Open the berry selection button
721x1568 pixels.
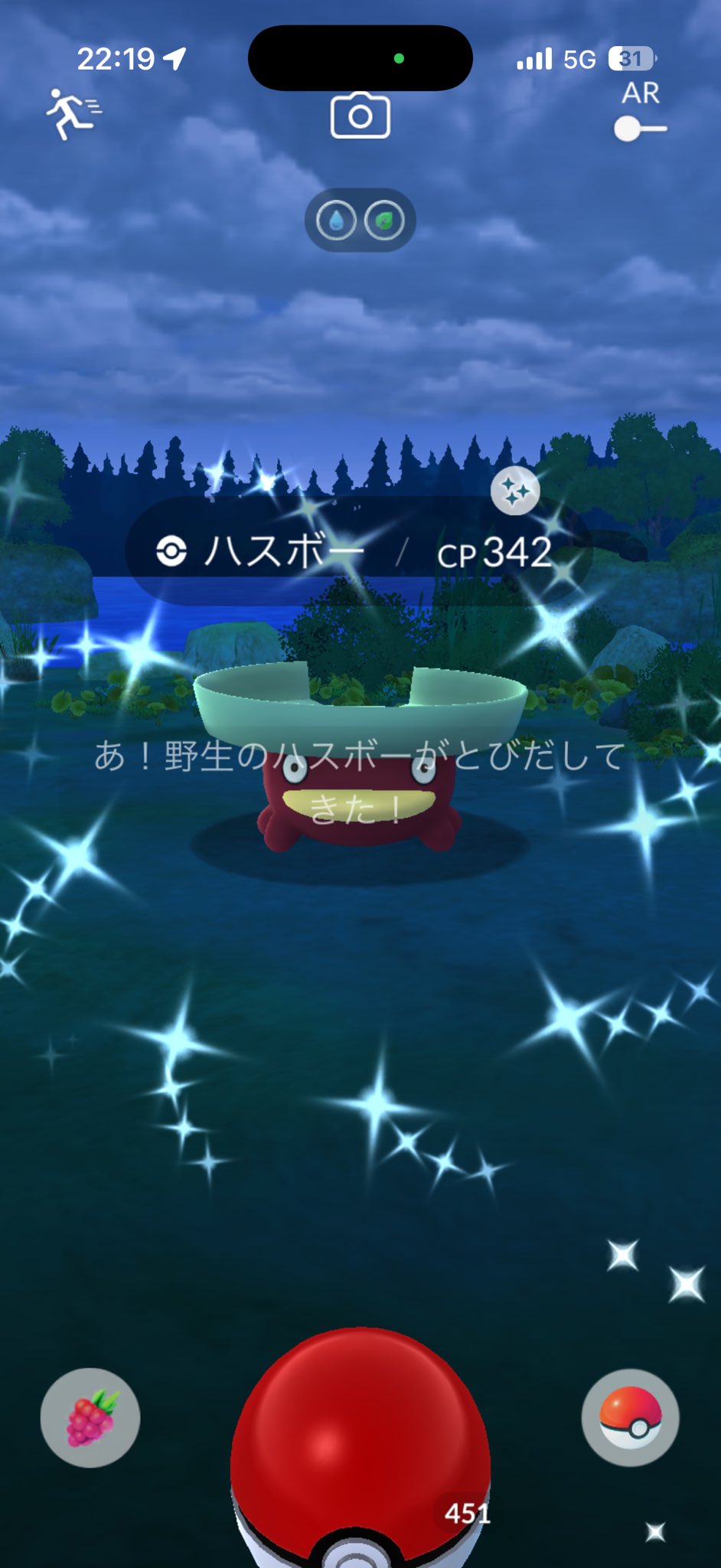tap(90, 1418)
